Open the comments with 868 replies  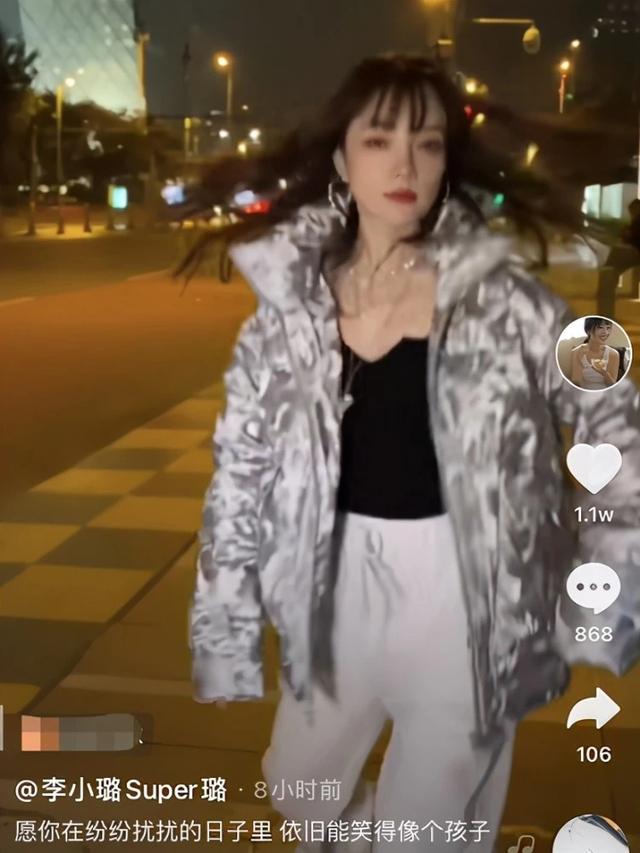(x=593, y=588)
